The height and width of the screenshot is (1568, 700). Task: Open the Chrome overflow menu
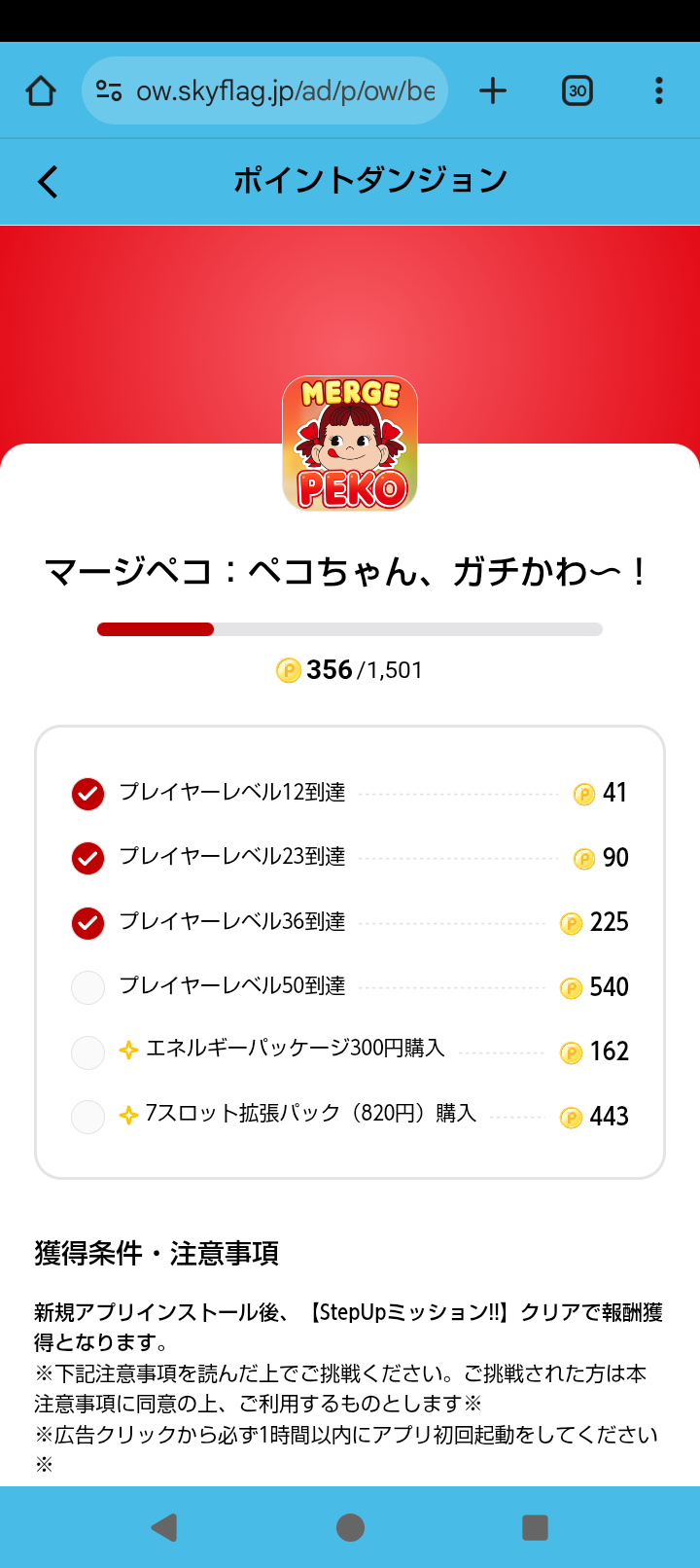pos(659,89)
